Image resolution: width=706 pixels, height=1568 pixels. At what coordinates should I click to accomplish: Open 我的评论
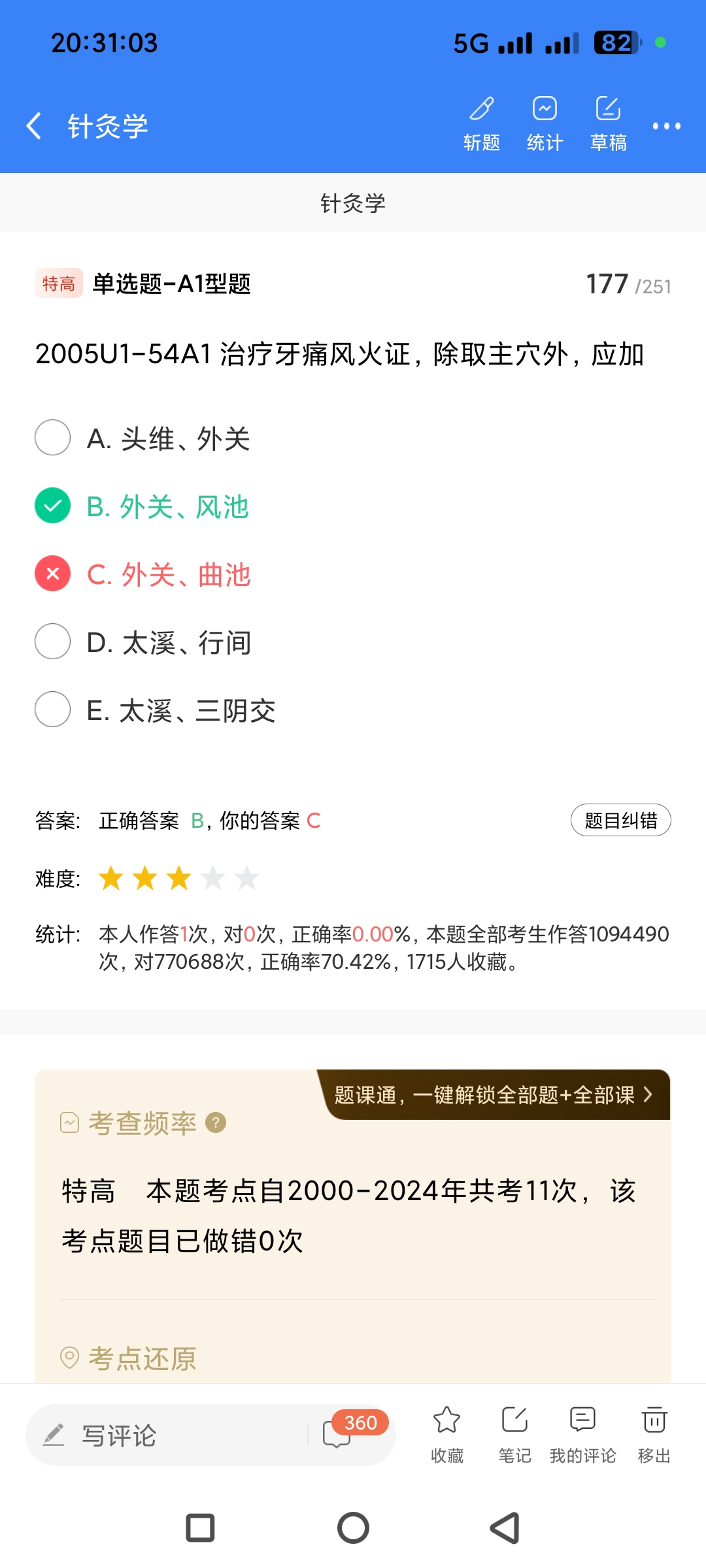(x=582, y=1432)
